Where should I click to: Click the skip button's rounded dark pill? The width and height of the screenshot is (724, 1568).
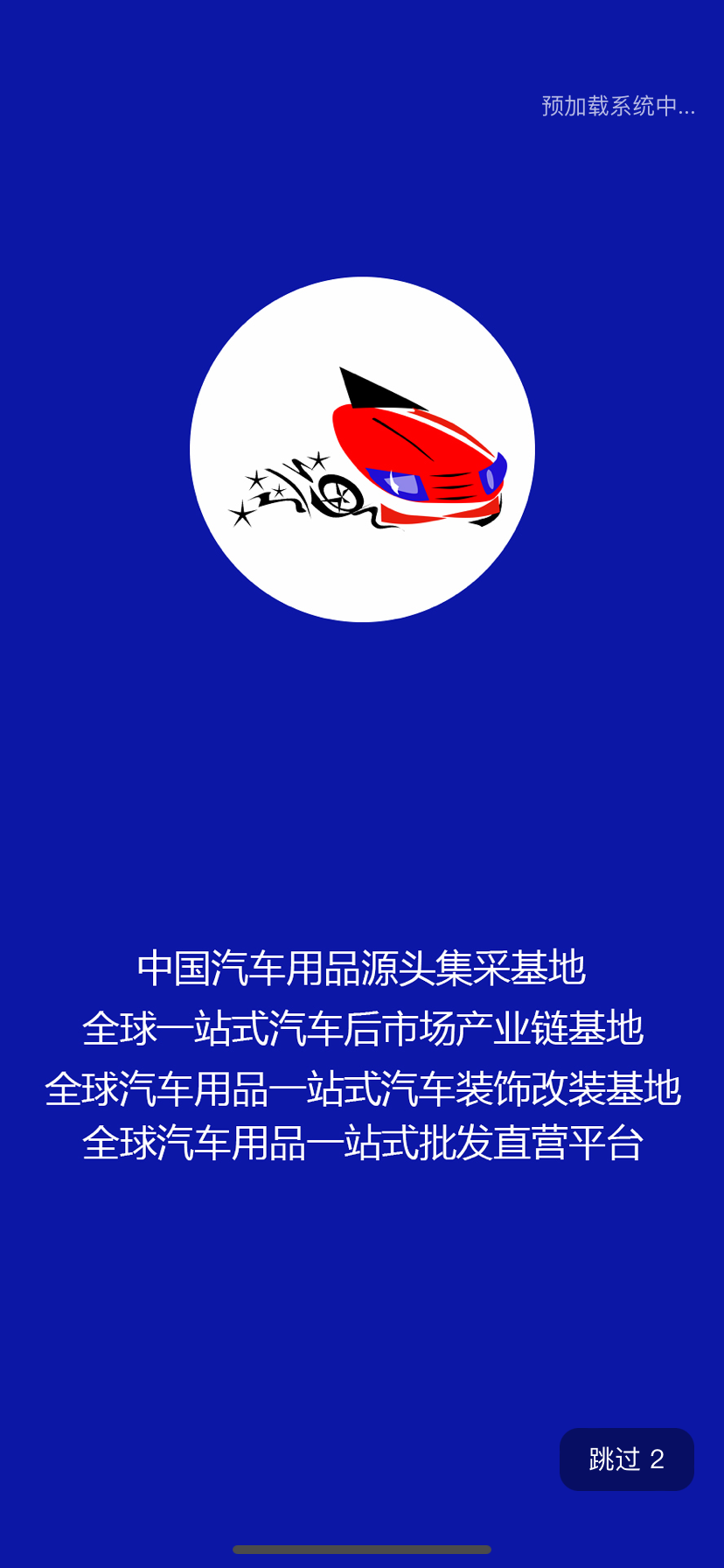pos(626,1459)
